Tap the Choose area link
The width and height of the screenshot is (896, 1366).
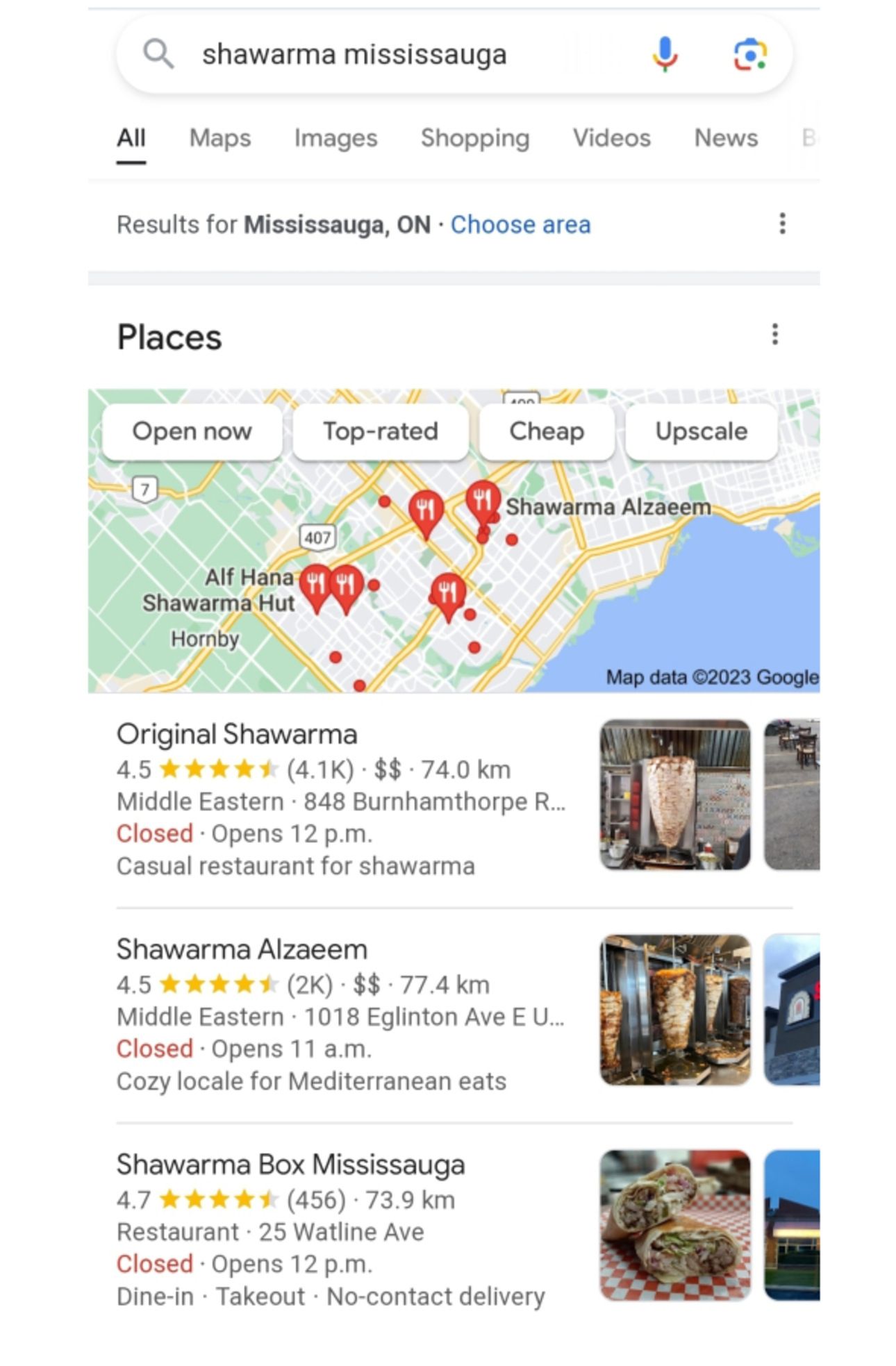(520, 225)
